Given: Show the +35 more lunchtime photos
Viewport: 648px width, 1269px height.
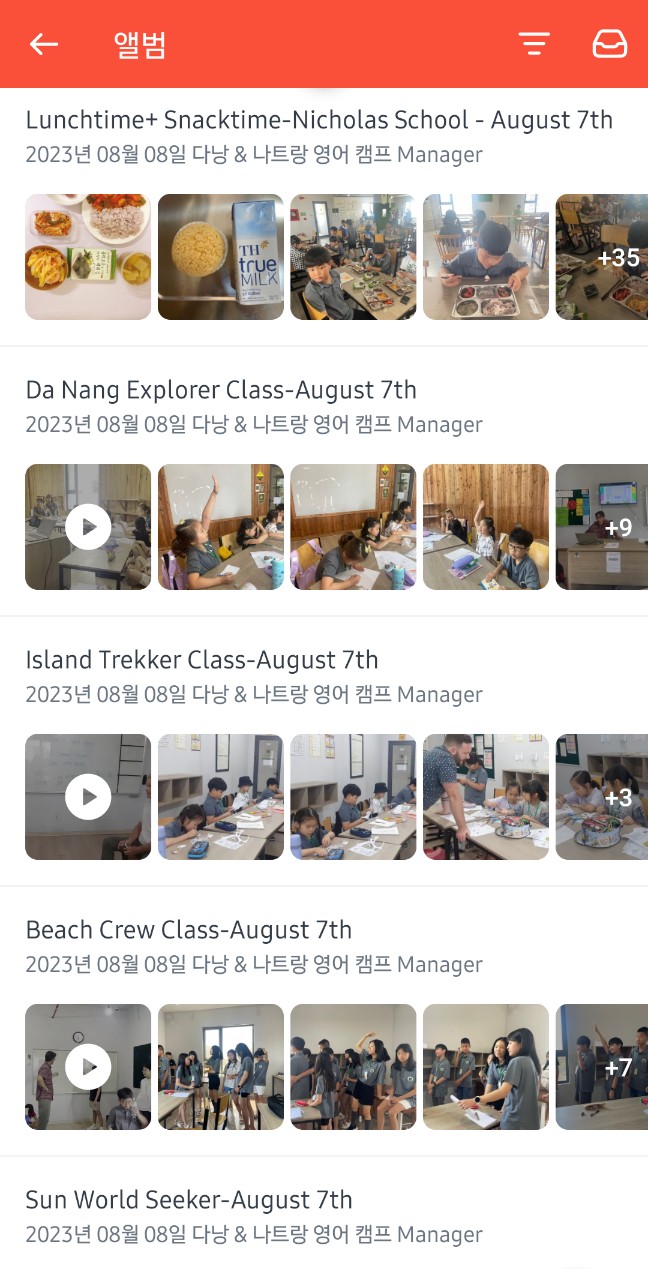Looking at the screenshot, I should pyautogui.click(x=603, y=257).
